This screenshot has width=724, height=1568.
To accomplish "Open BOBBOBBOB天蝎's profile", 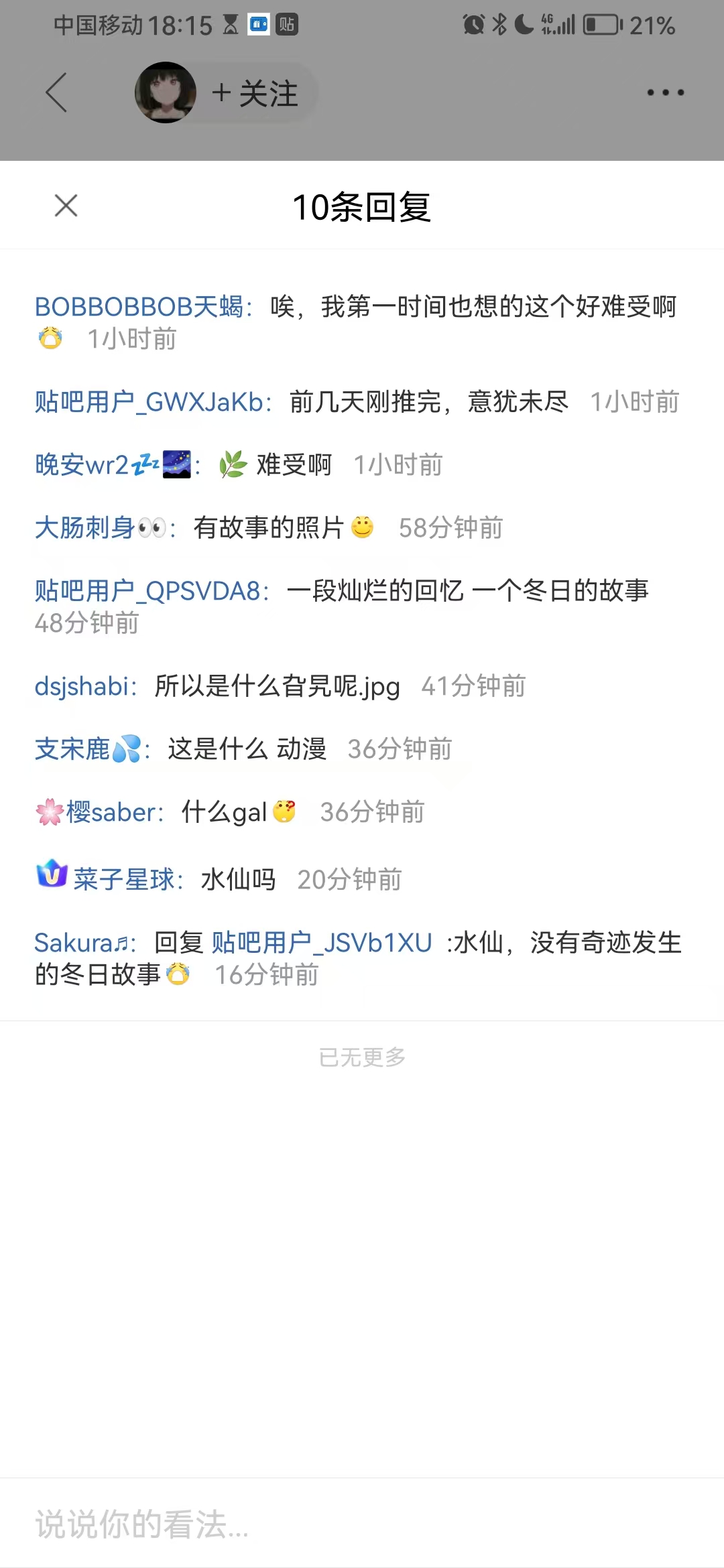I will coord(138,307).
